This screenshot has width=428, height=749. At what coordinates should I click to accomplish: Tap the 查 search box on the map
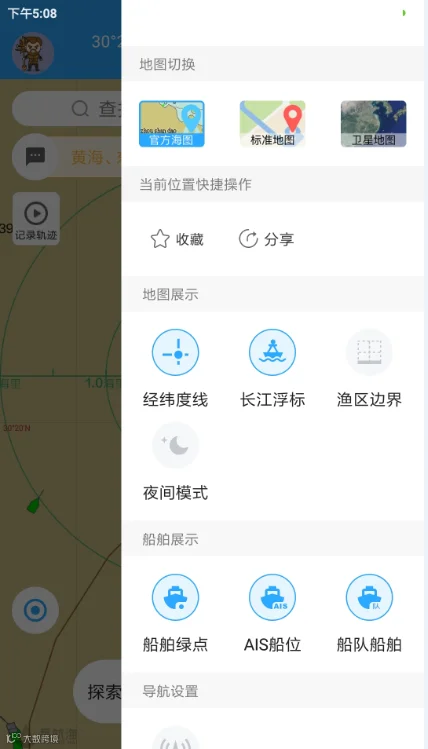coord(67,109)
